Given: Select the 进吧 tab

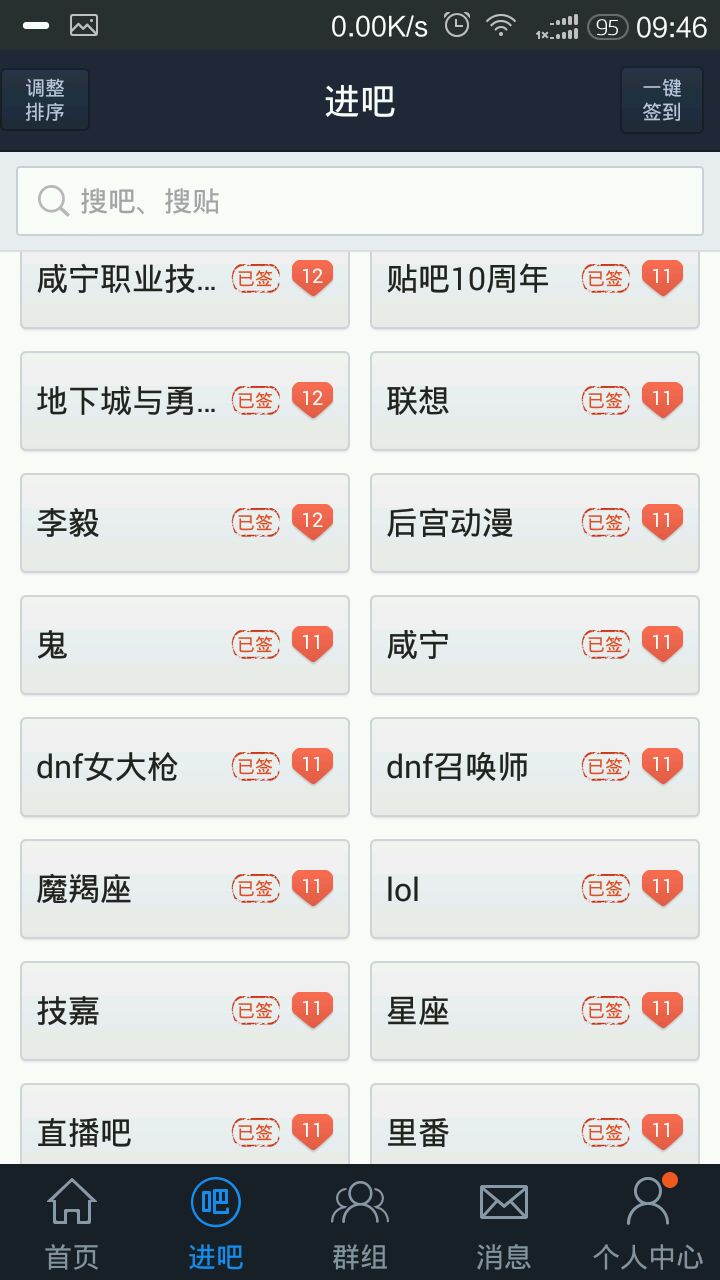Looking at the screenshot, I should click(x=216, y=1222).
